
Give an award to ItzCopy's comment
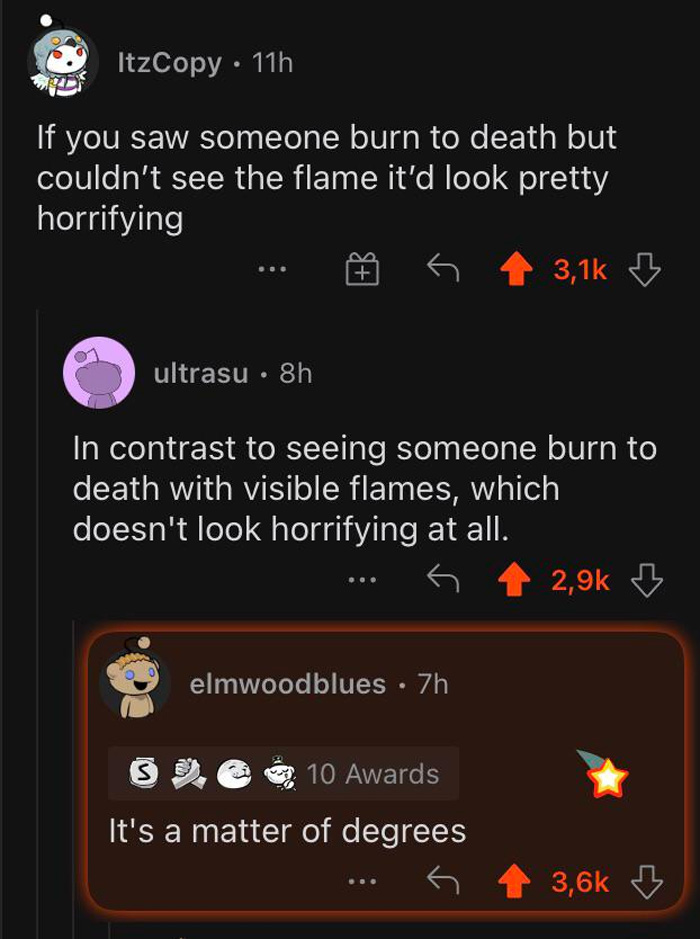pyautogui.click(x=363, y=269)
